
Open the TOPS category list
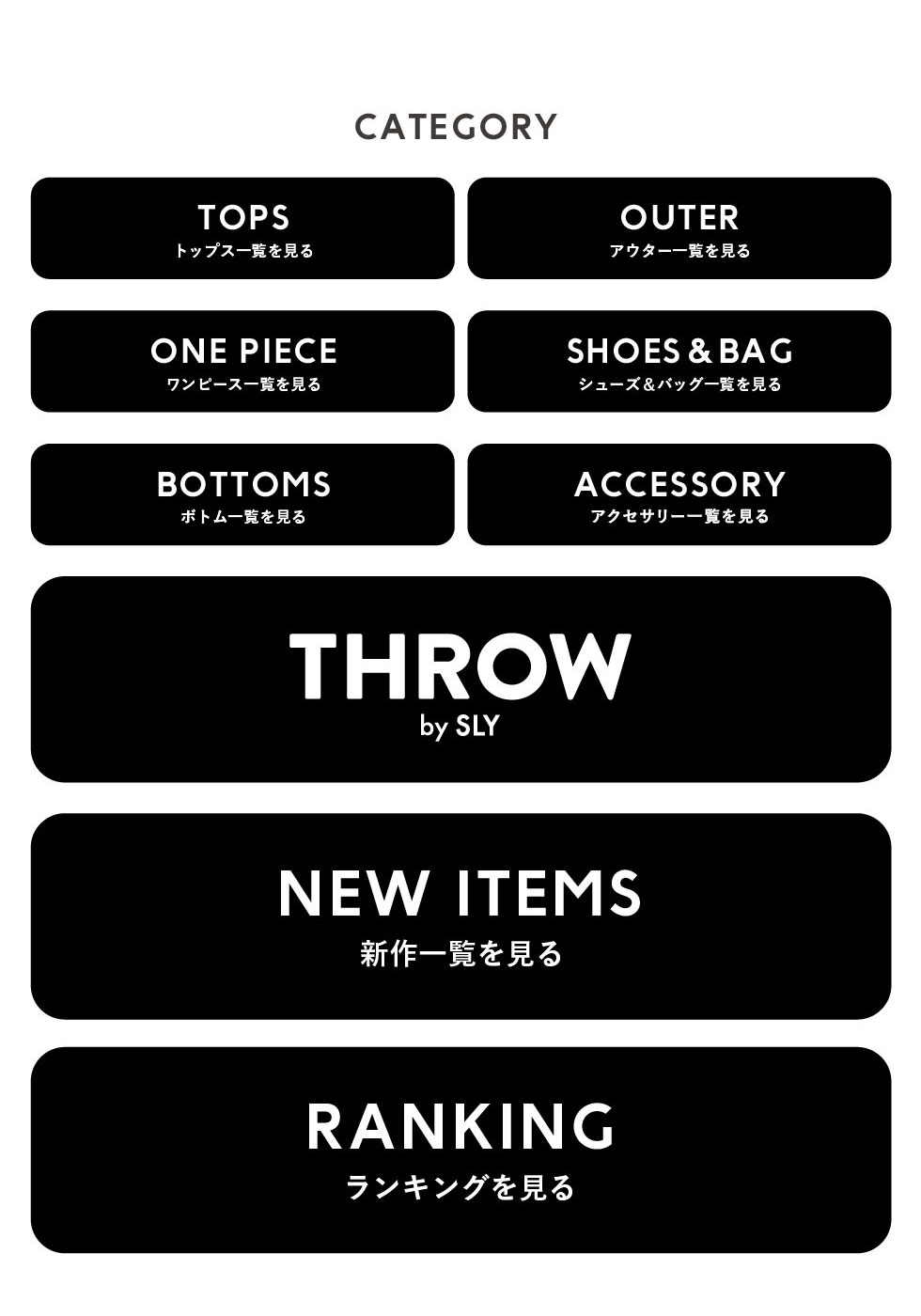242,228
